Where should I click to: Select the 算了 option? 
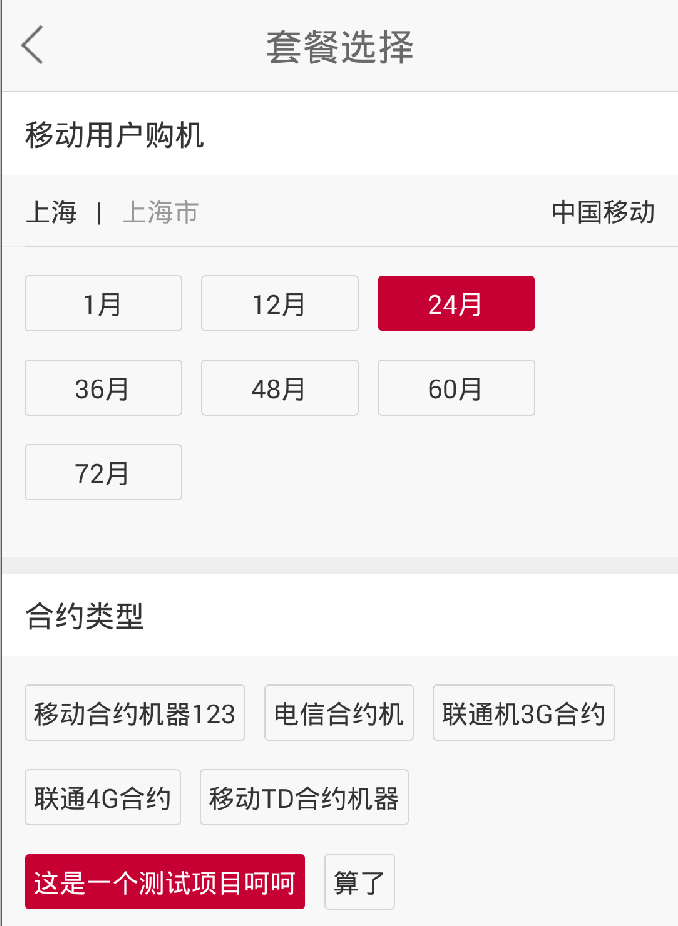360,882
